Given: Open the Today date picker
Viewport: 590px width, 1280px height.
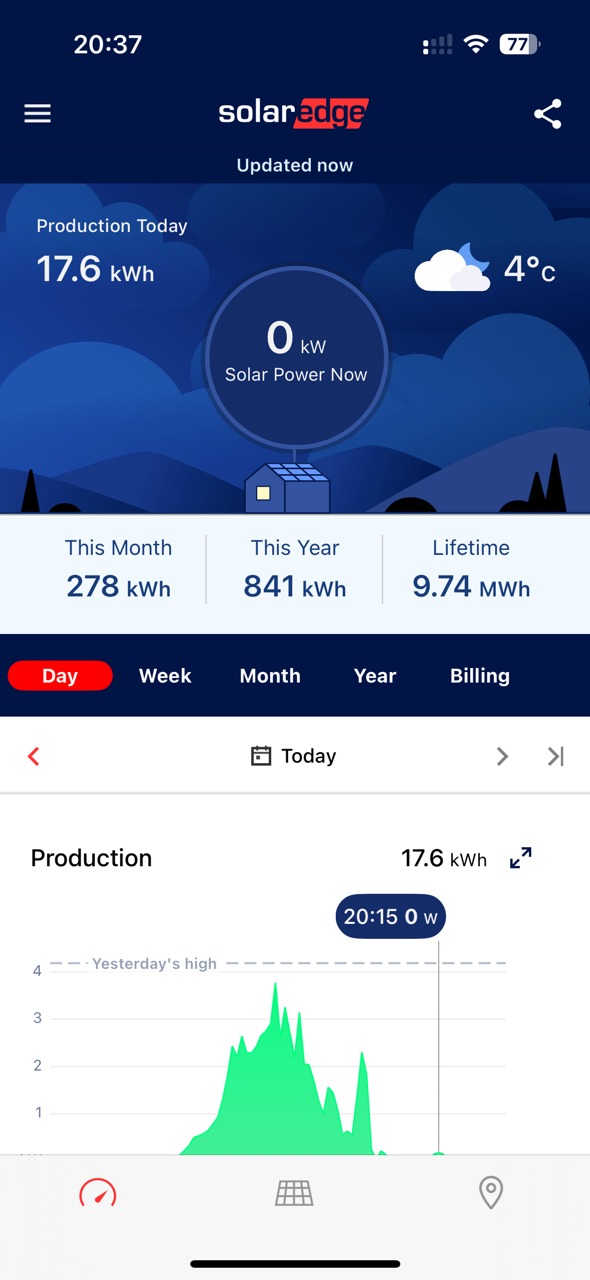Looking at the screenshot, I should point(293,756).
